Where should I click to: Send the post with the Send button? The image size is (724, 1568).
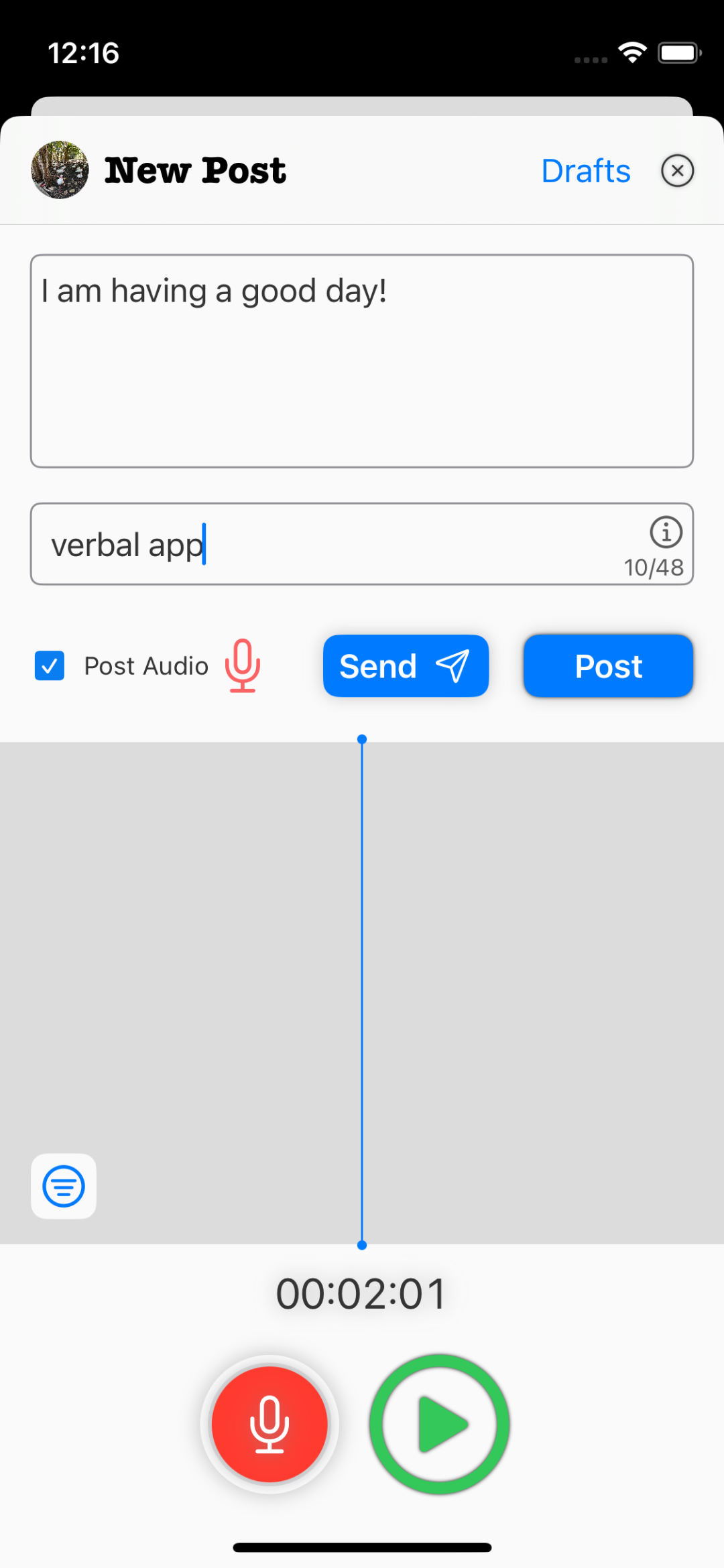pyautogui.click(x=406, y=666)
